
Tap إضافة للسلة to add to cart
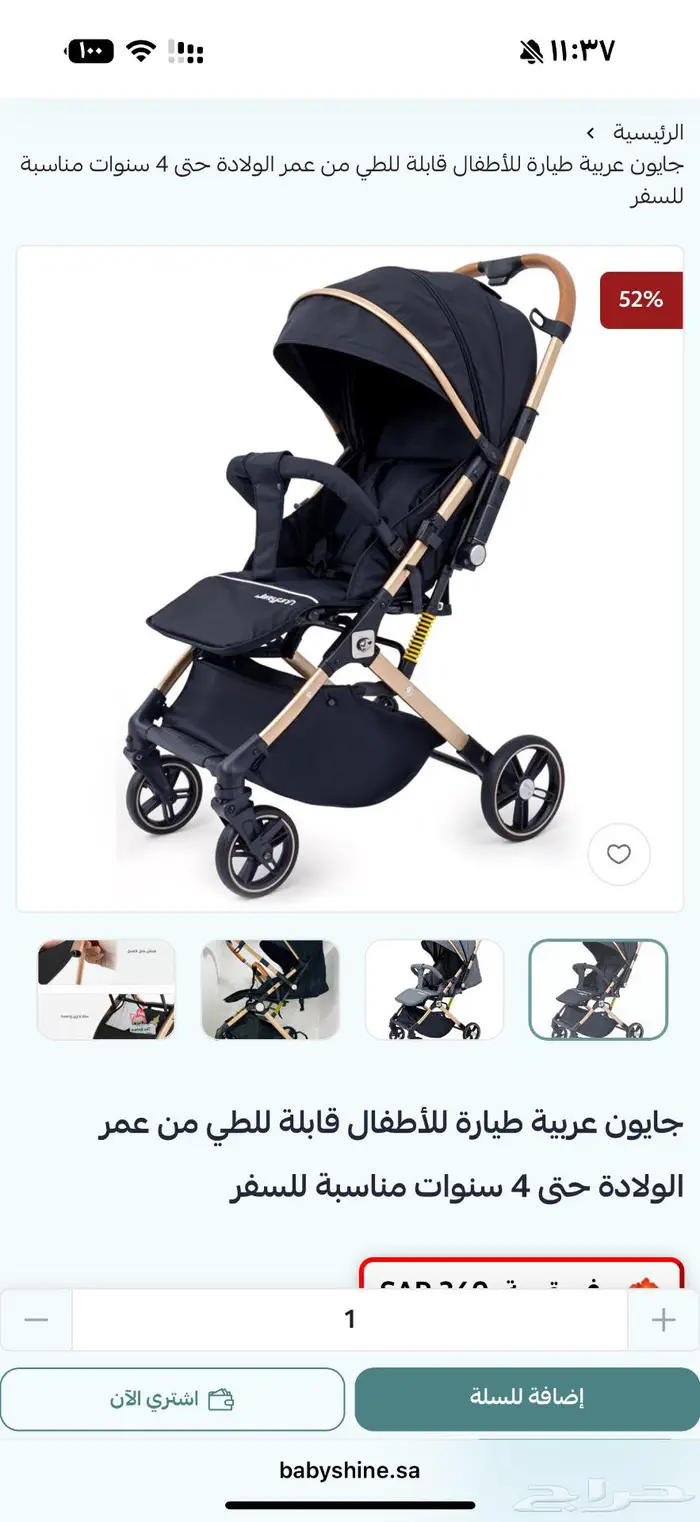click(x=526, y=1398)
